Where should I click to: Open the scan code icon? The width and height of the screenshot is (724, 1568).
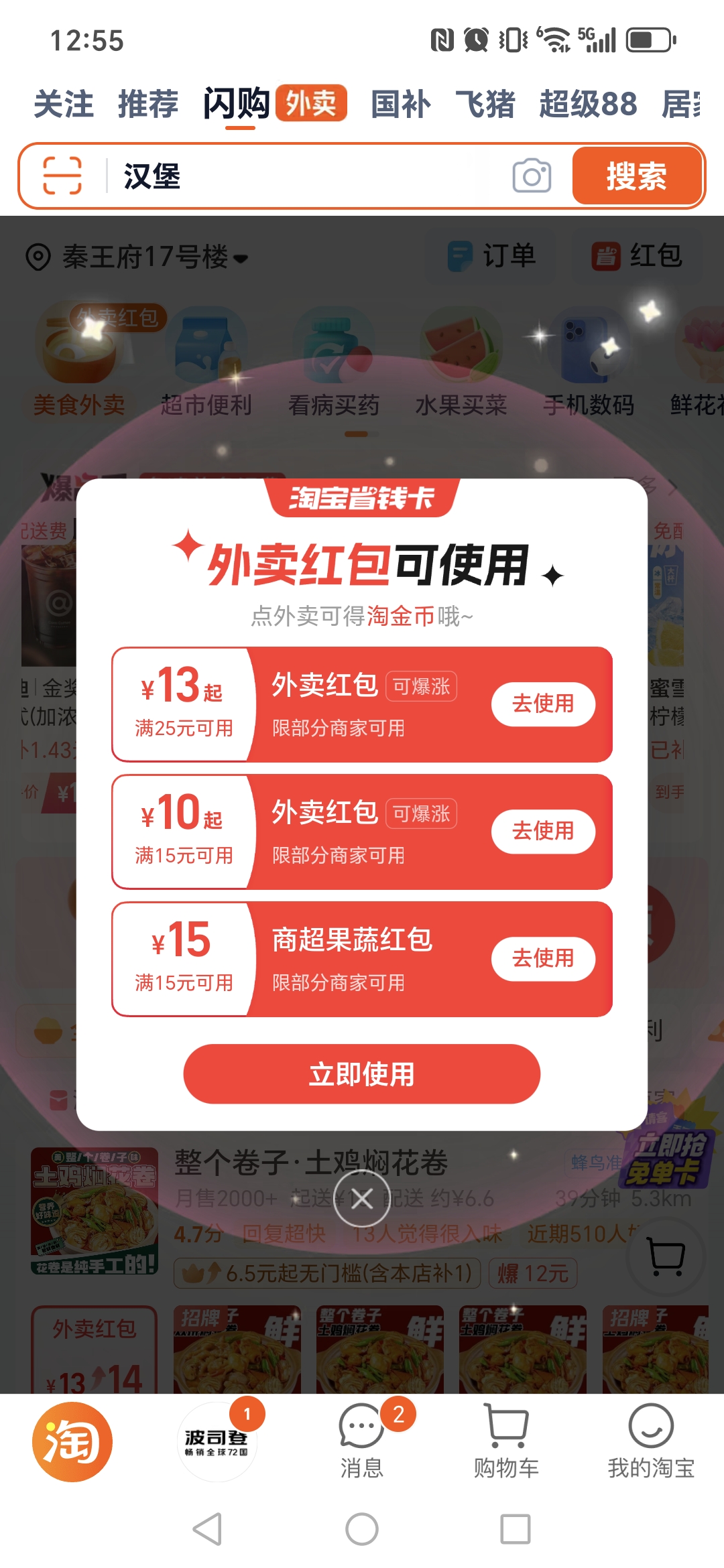pos(62,176)
